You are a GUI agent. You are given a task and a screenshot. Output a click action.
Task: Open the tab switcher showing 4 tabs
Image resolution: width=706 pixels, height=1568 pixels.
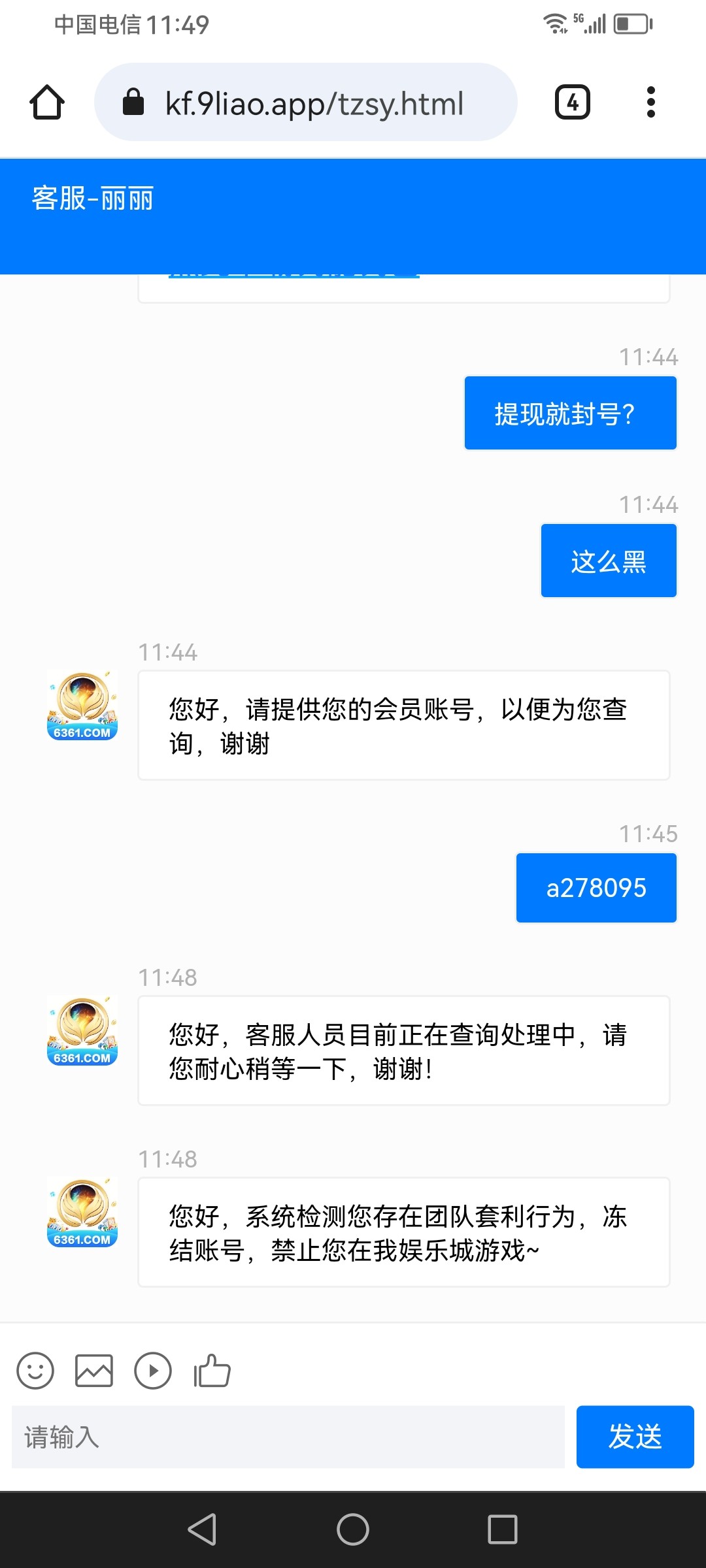tap(572, 103)
